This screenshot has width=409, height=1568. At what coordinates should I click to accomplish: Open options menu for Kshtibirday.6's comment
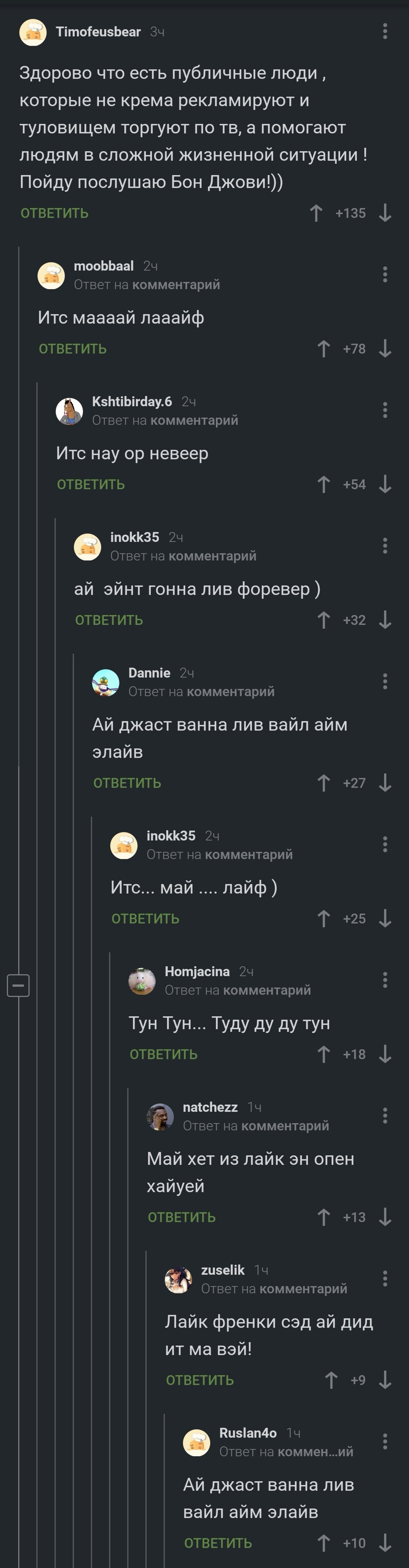click(x=385, y=410)
